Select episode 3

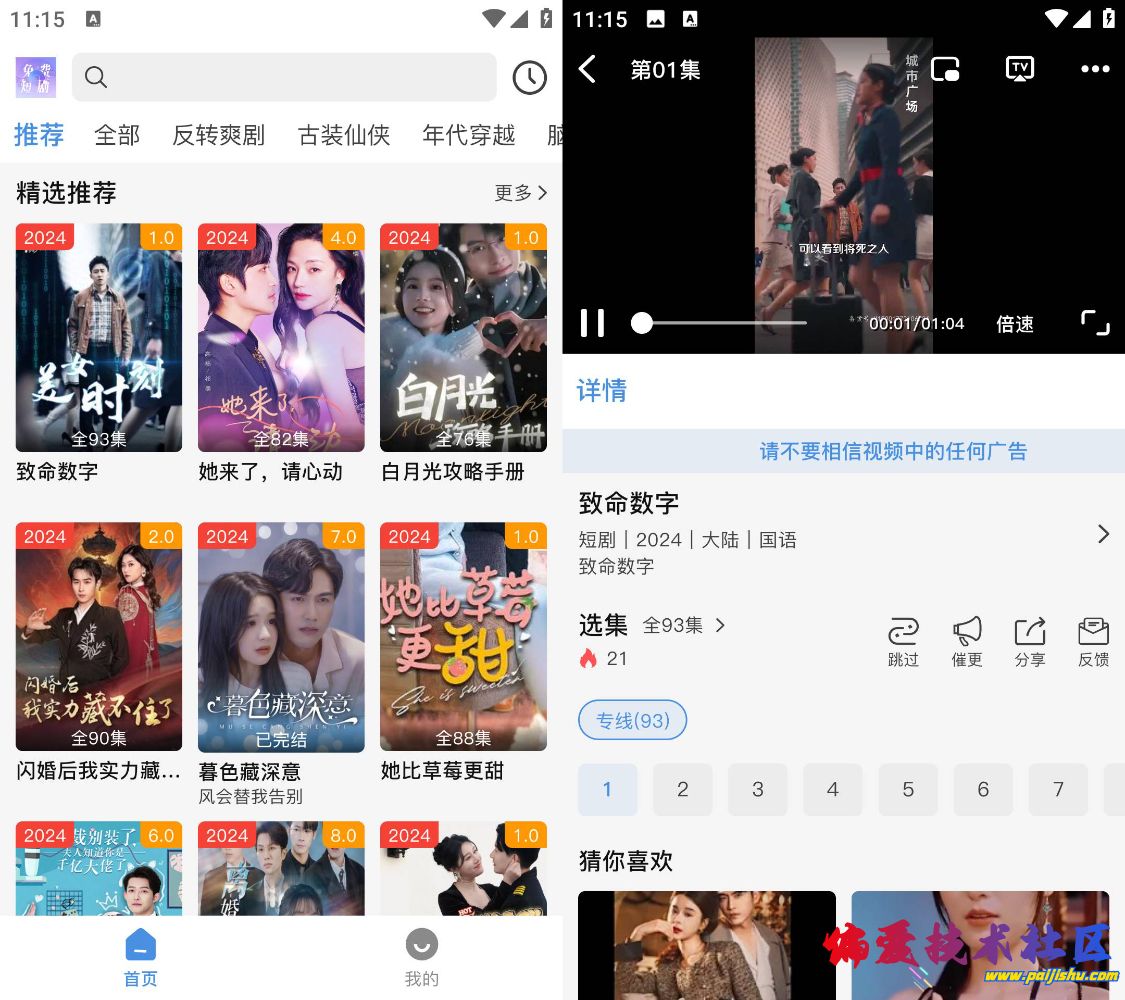click(x=757, y=789)
